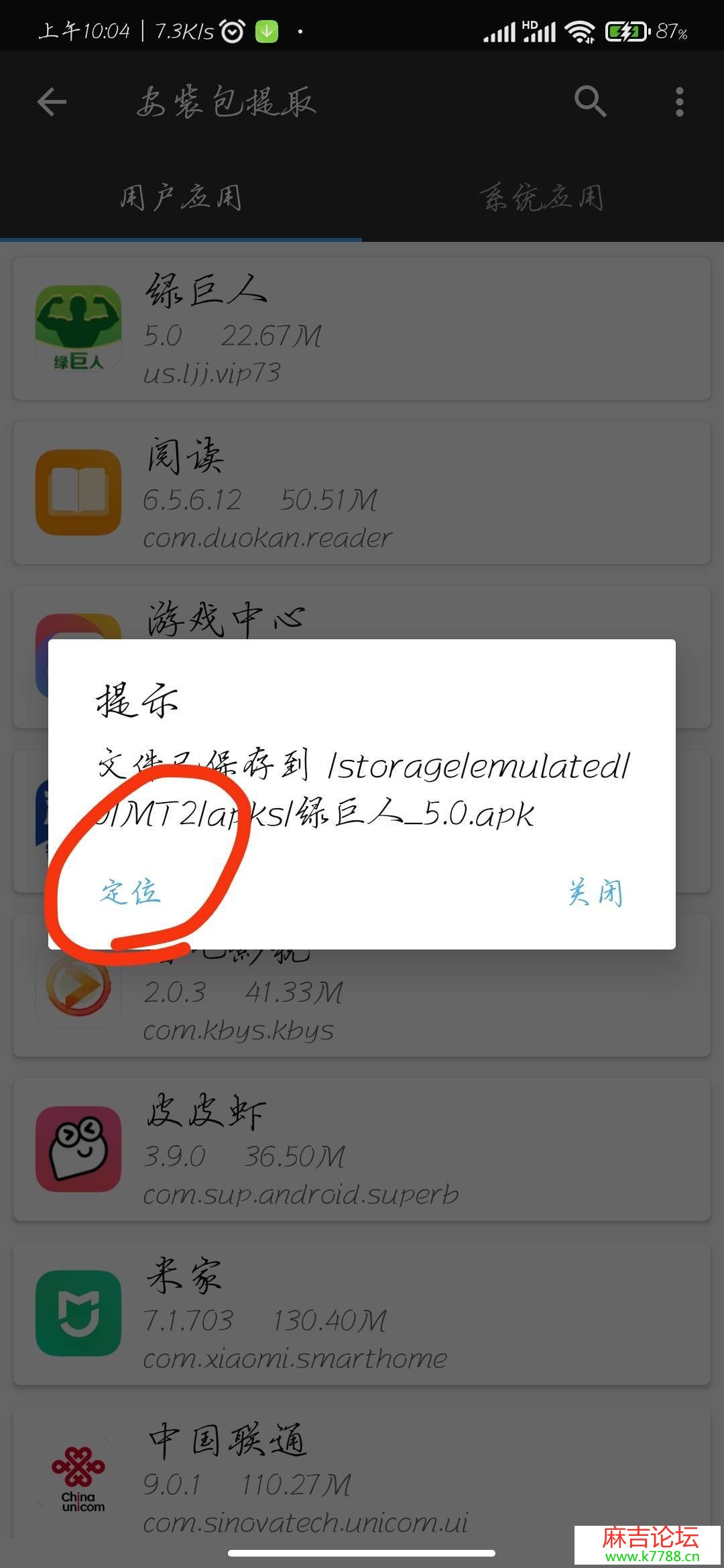Open the overflow menu
This screenshot has width=724, height=1568.
(x=679, y=103)
